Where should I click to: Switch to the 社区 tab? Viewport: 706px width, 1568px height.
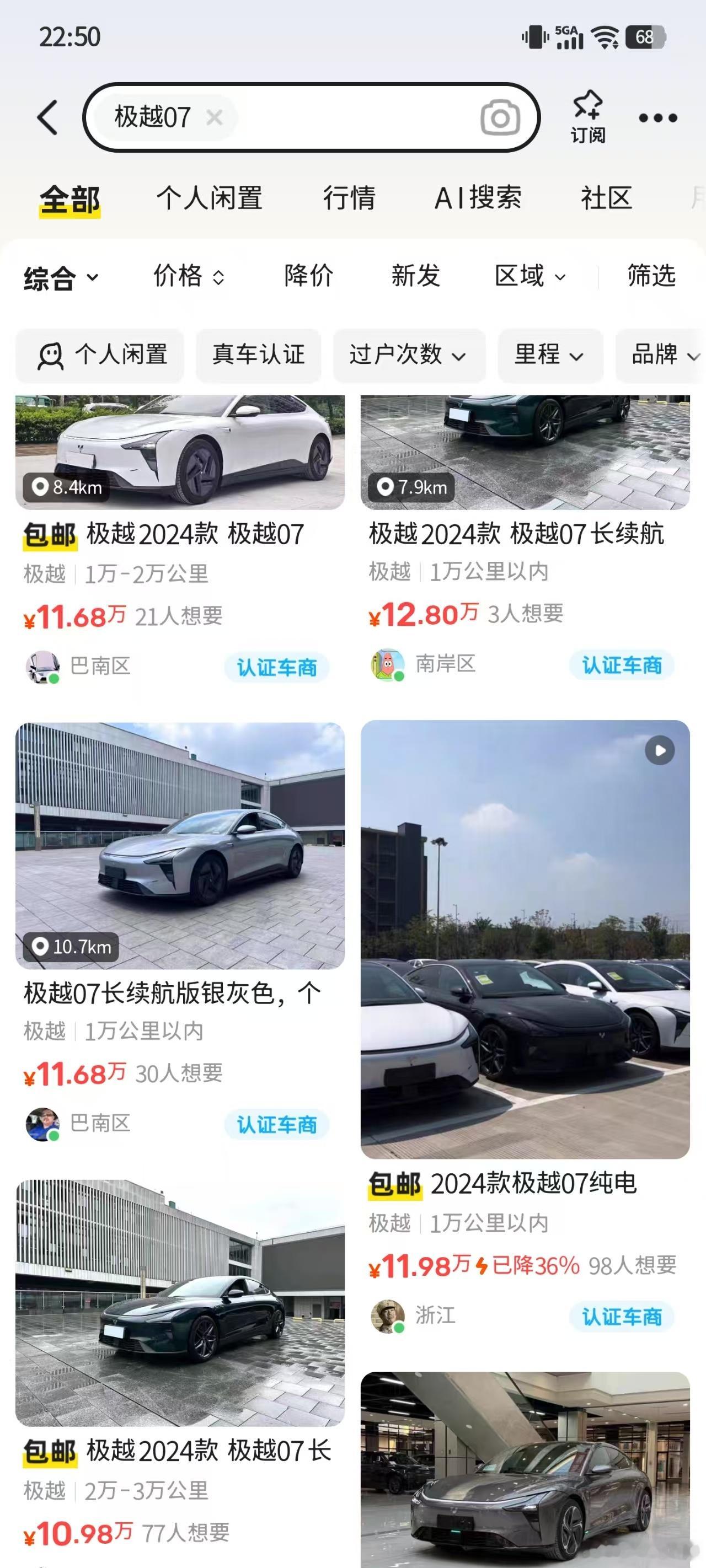point(606,198)
